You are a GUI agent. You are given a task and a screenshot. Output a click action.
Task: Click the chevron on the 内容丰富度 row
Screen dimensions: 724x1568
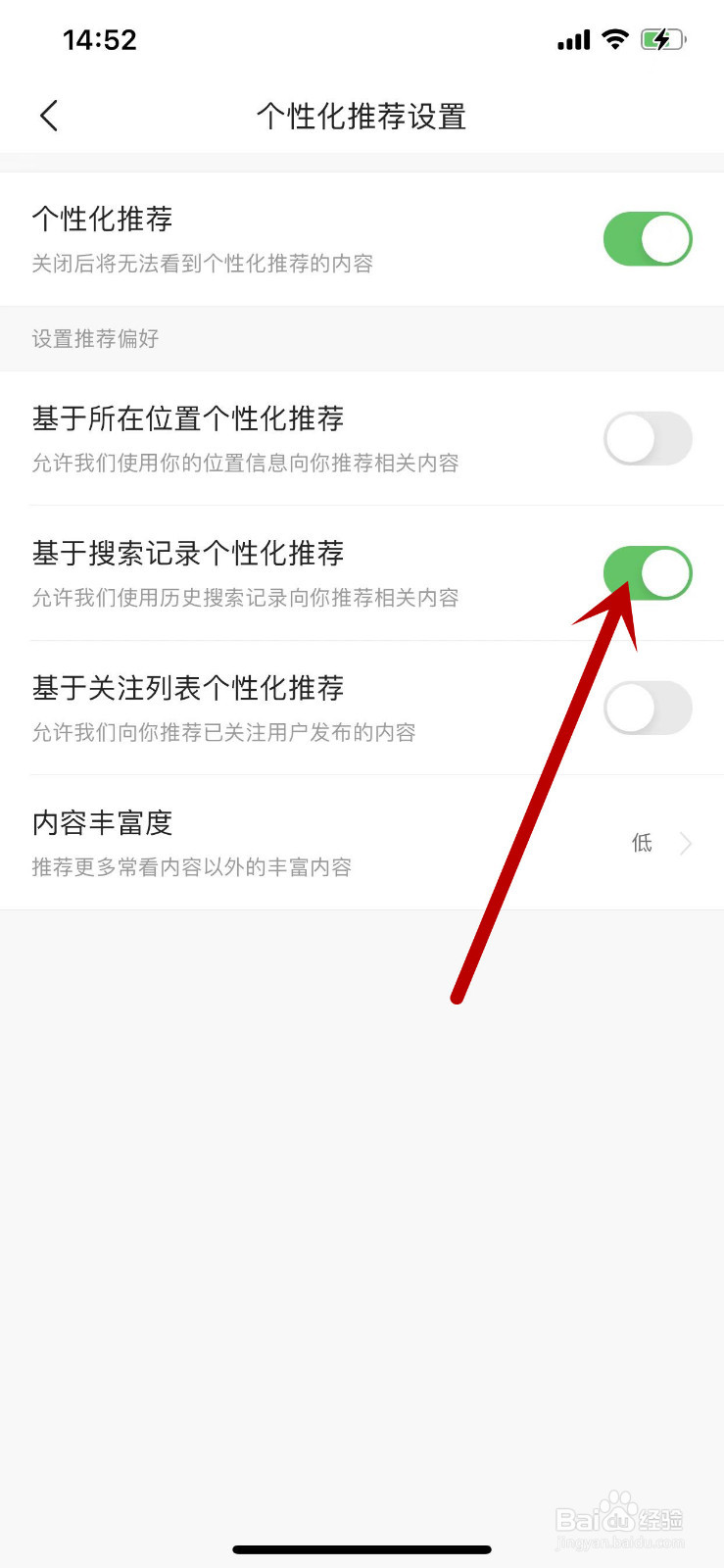(684, 843)
